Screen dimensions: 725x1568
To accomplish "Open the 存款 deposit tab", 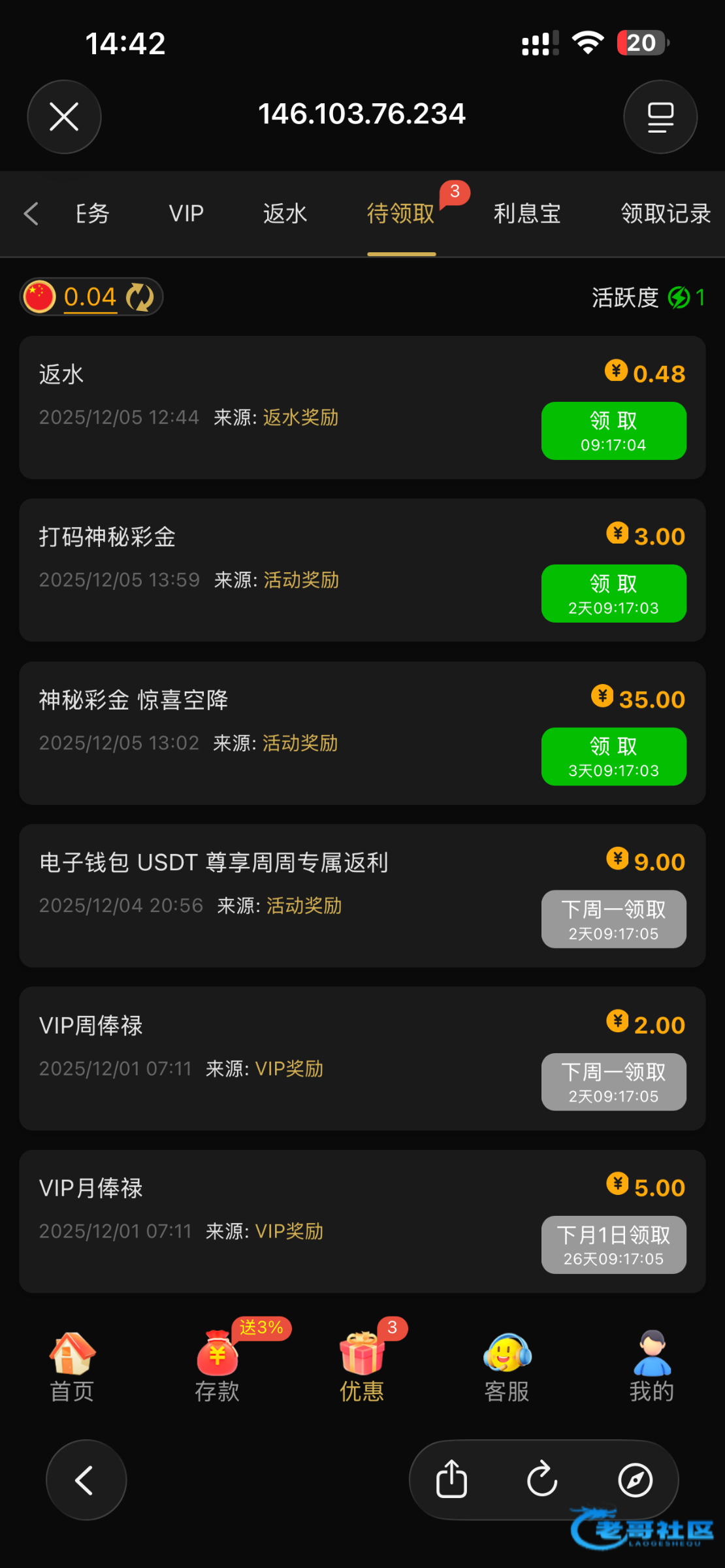I will [x=217, y=1367].
